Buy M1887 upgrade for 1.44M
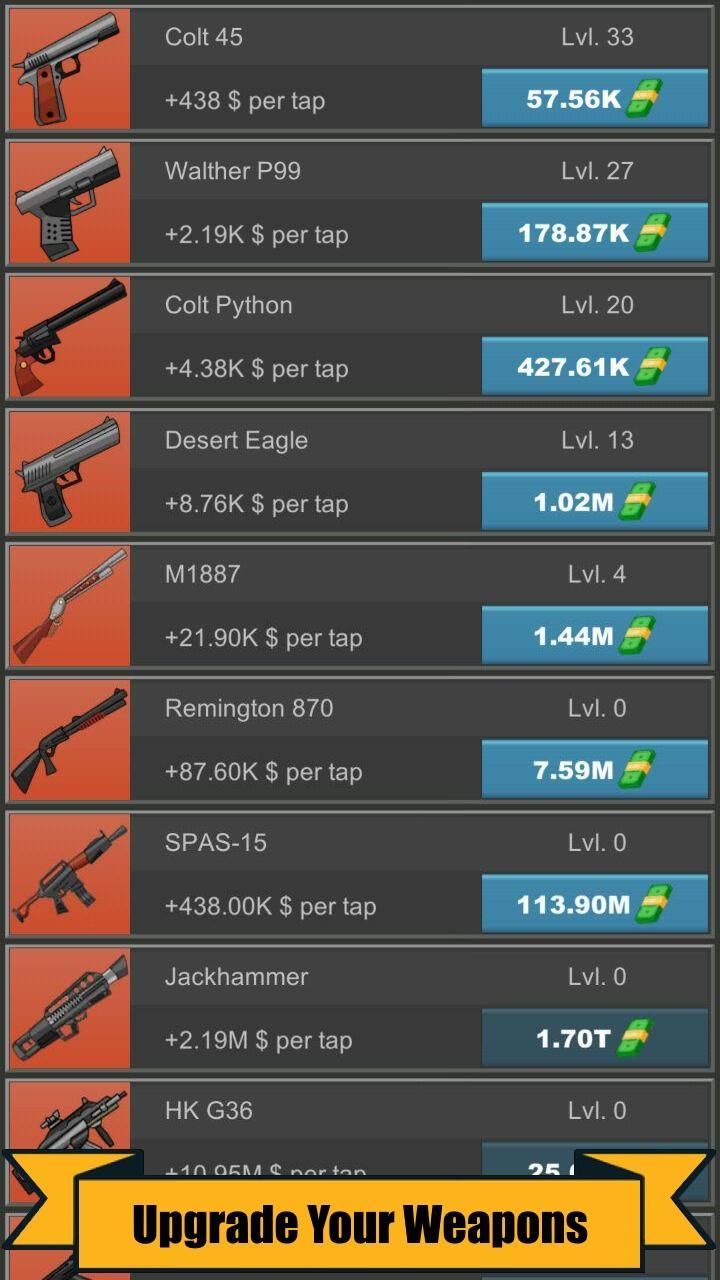The width and height of the screenshot is (720, 1280). 594,636
